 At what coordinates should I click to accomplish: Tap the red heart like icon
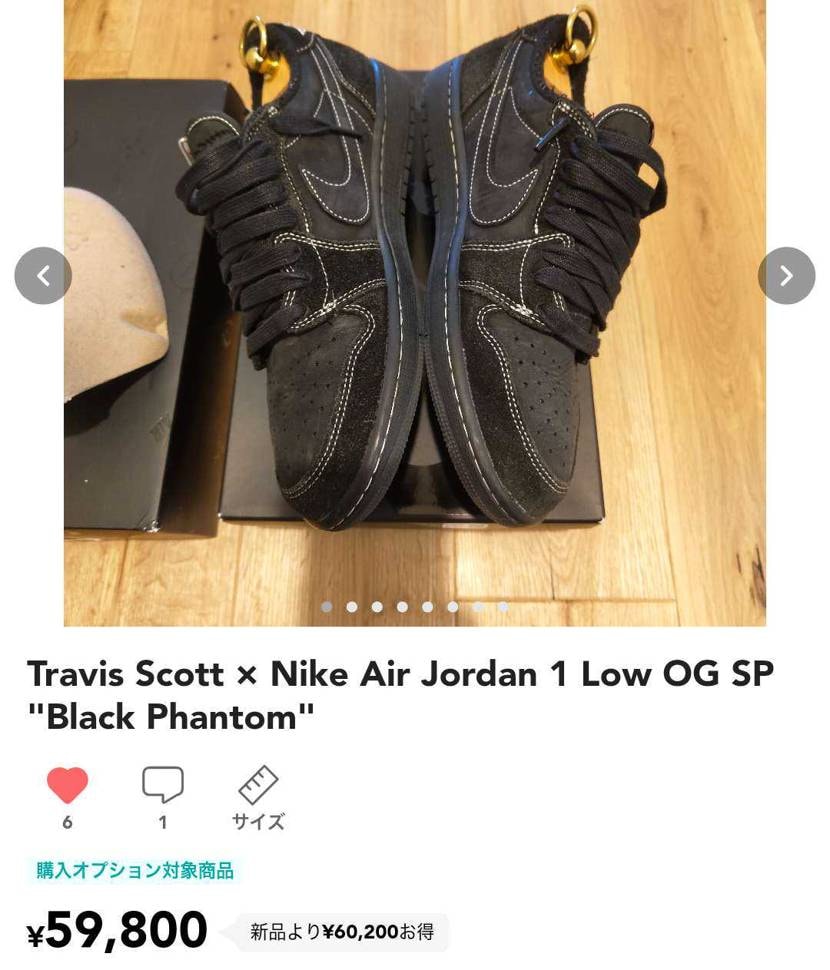click(x=67, y=786)
